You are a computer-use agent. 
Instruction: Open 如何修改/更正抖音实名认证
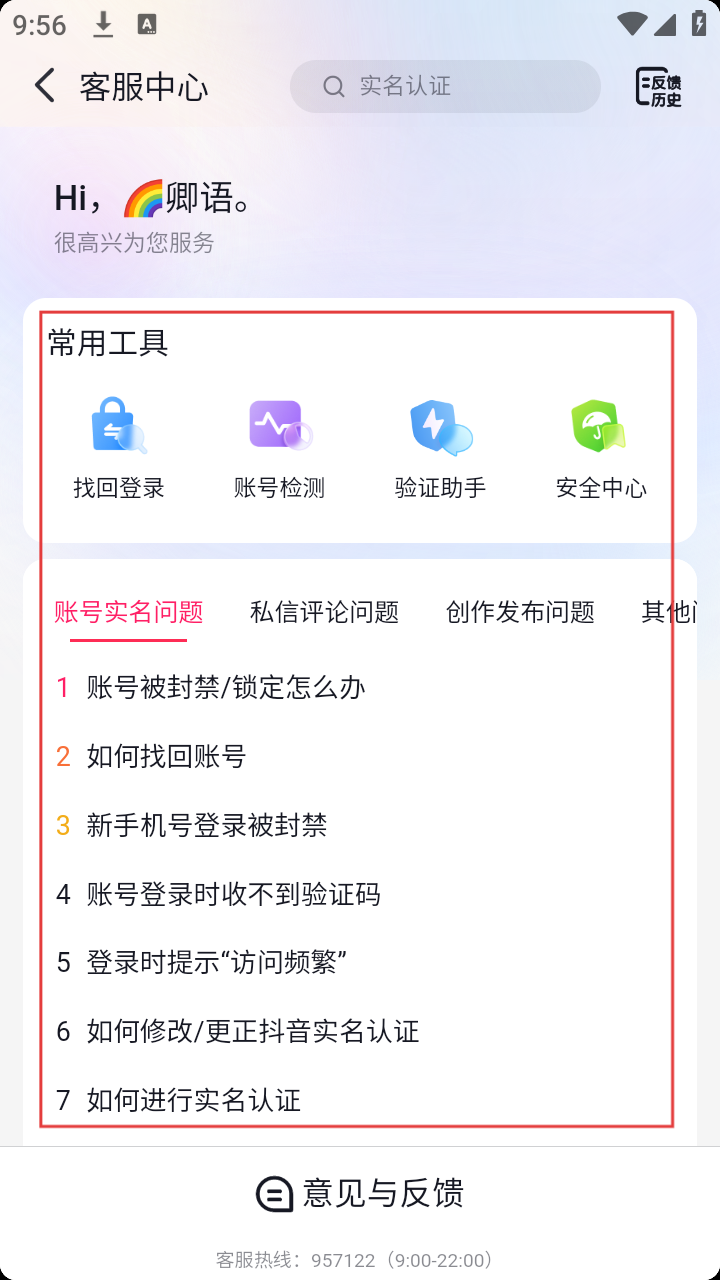[253, 1031]
